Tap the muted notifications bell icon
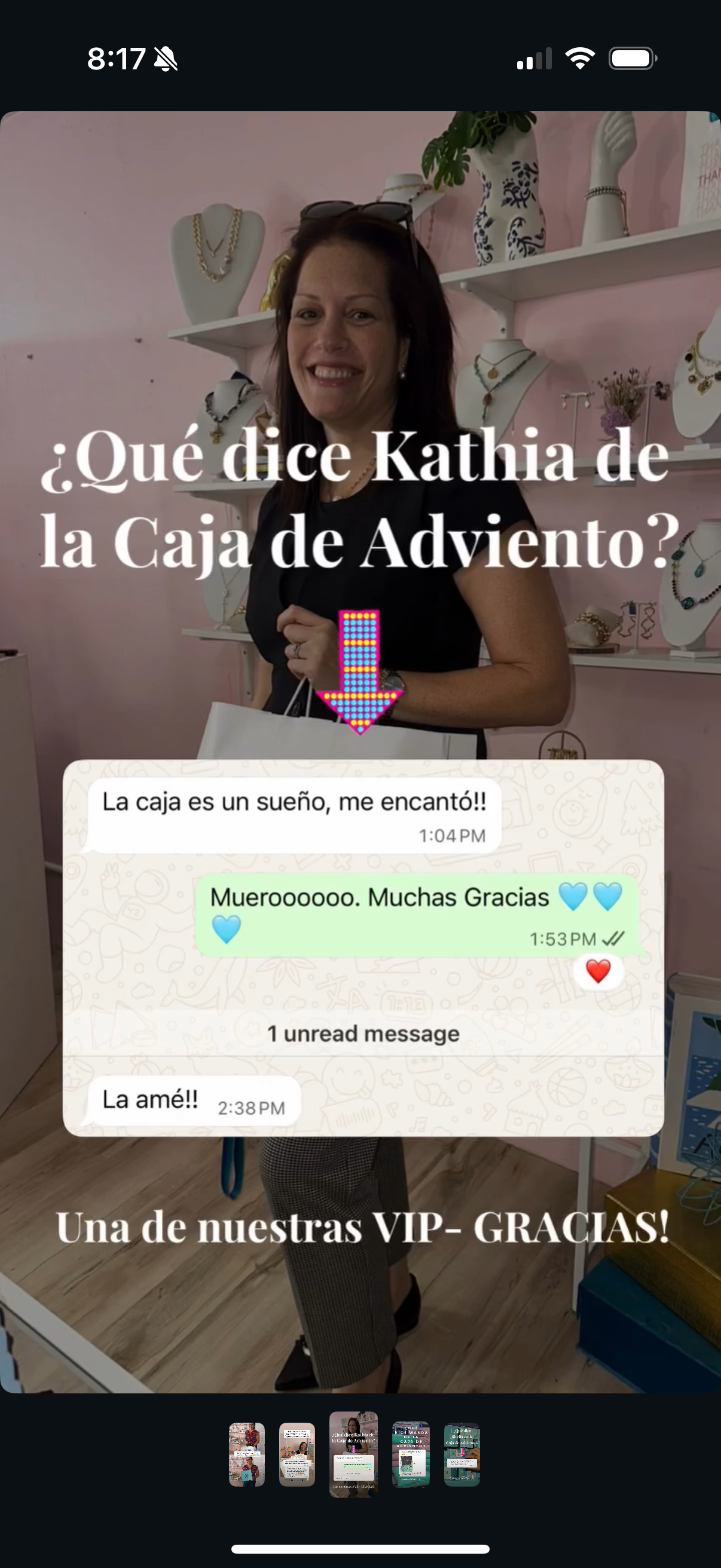Viewport: 721px width, 1568px height. click(x=165, y=59)
